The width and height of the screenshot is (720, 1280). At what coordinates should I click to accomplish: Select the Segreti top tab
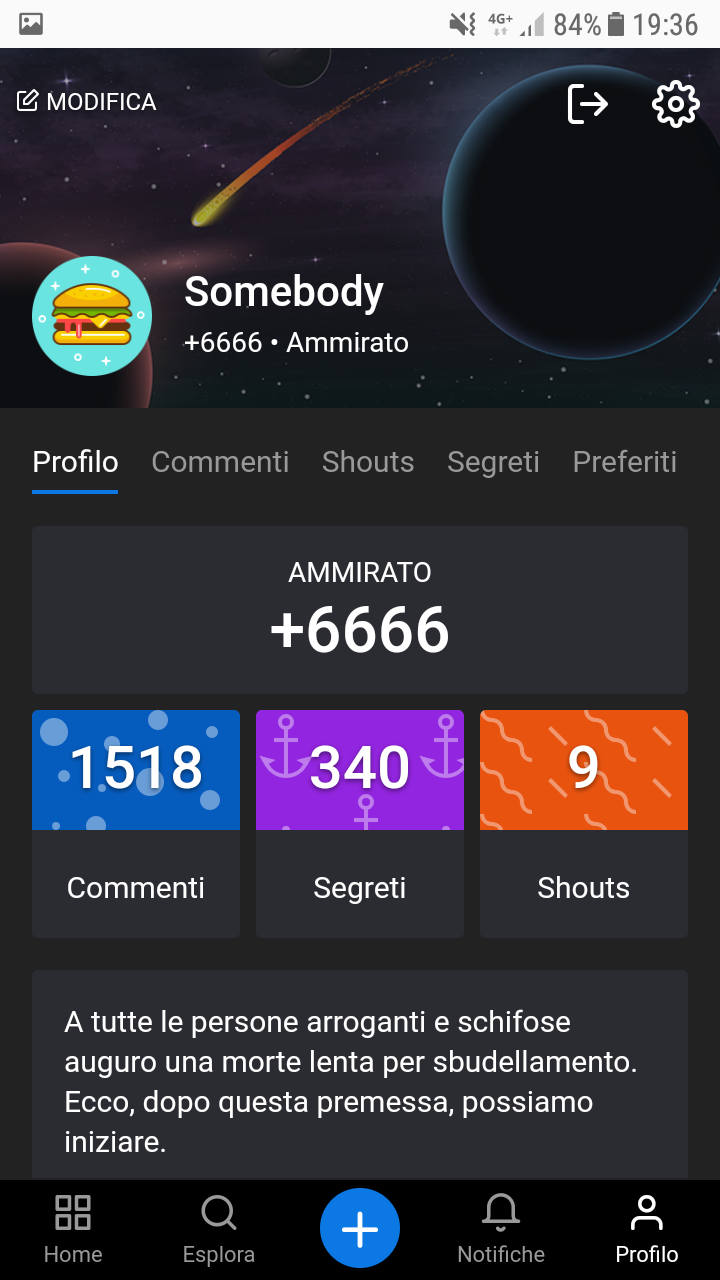pos(493,462)
